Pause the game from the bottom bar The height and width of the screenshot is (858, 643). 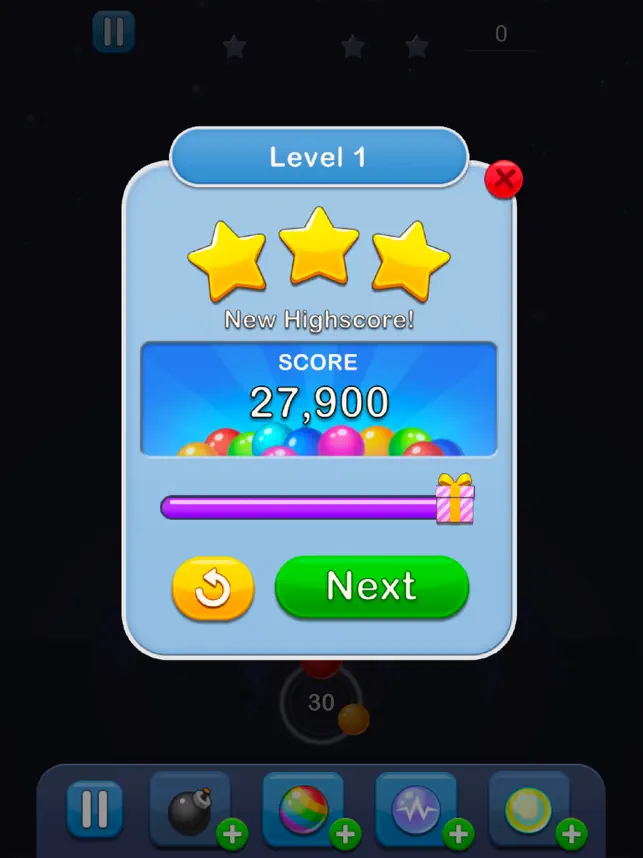[95, 808]
